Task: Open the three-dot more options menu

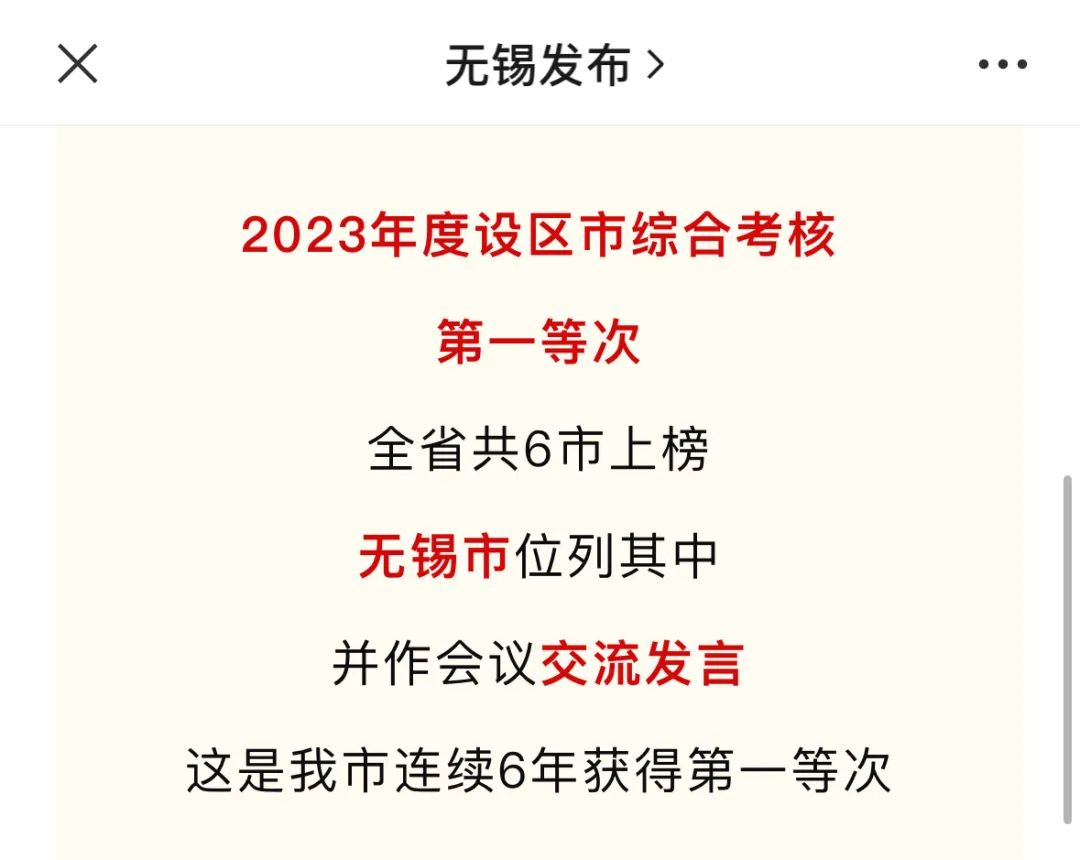Action: [x=1002, y=66]
